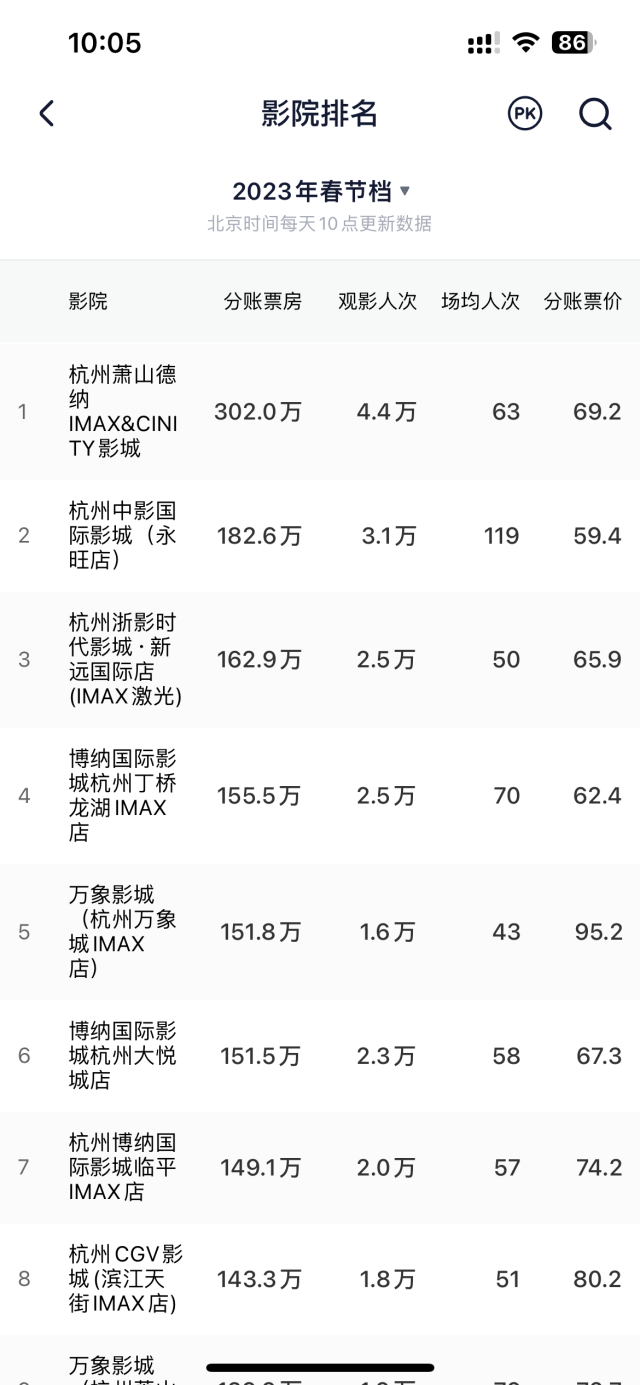
Task: Open 博纳国际影城杭州大悦城店 row
Action: click(x=320, y=1056)
